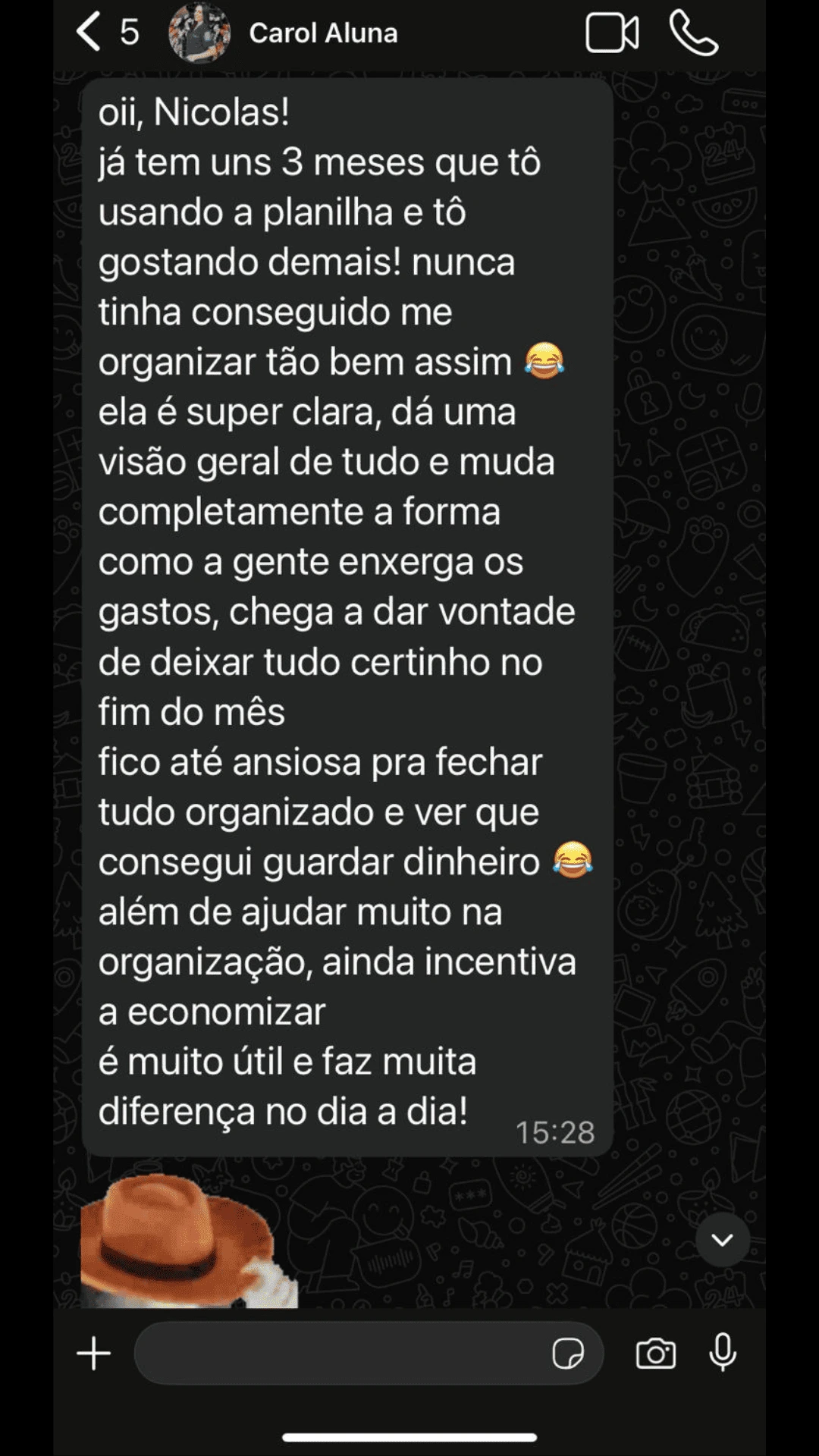Tap the microphone to record a voice message
Image resolution: width=819 pixels, height=1456 pixels.
pyautogui.click(x=723, y=1352)
